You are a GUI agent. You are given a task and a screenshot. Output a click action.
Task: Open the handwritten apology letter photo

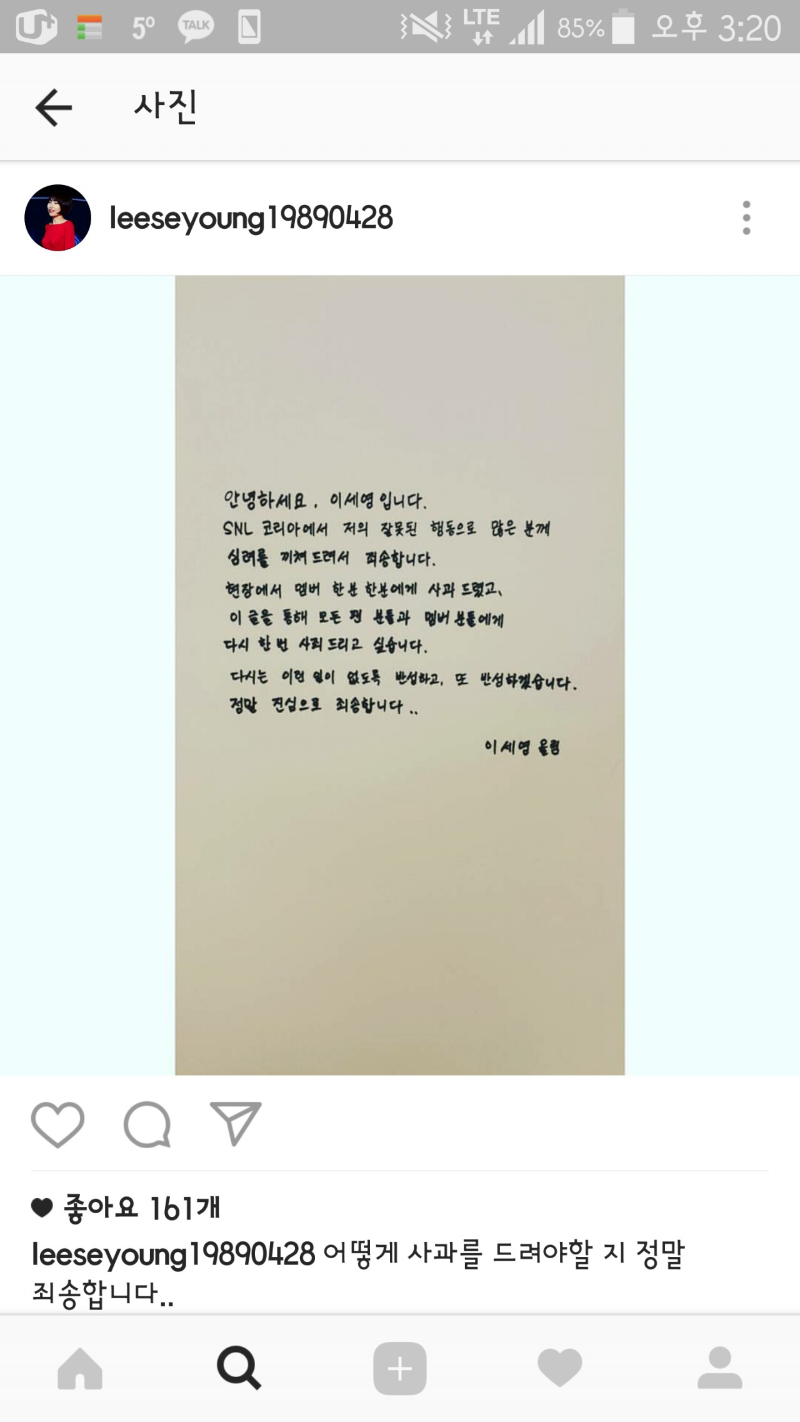[x=400, y=675]
